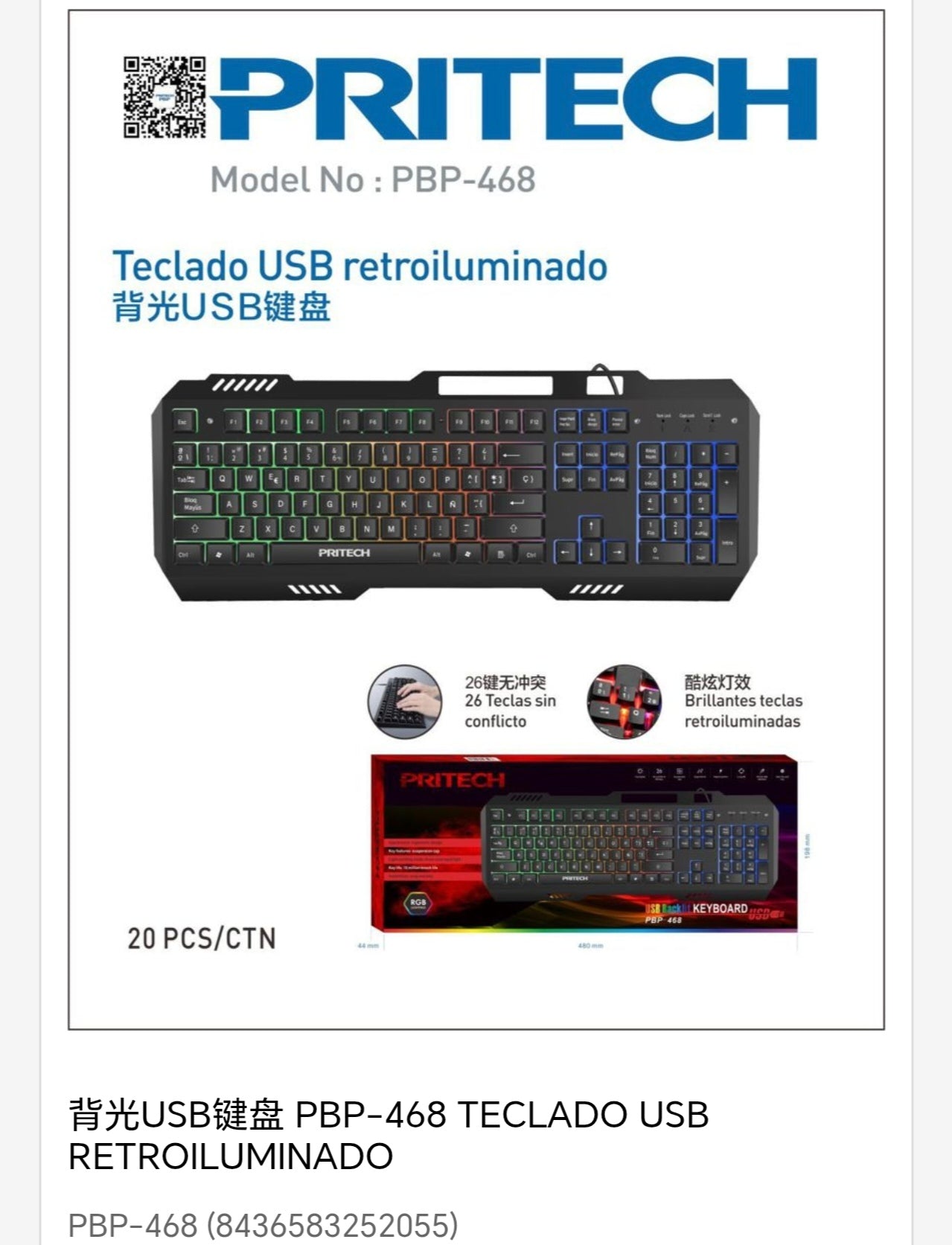The image size is (952, 1245).
Task: Open the PBP-468 TECLADO USB RETROILUMINADO title
Action: pos(389,1134)
